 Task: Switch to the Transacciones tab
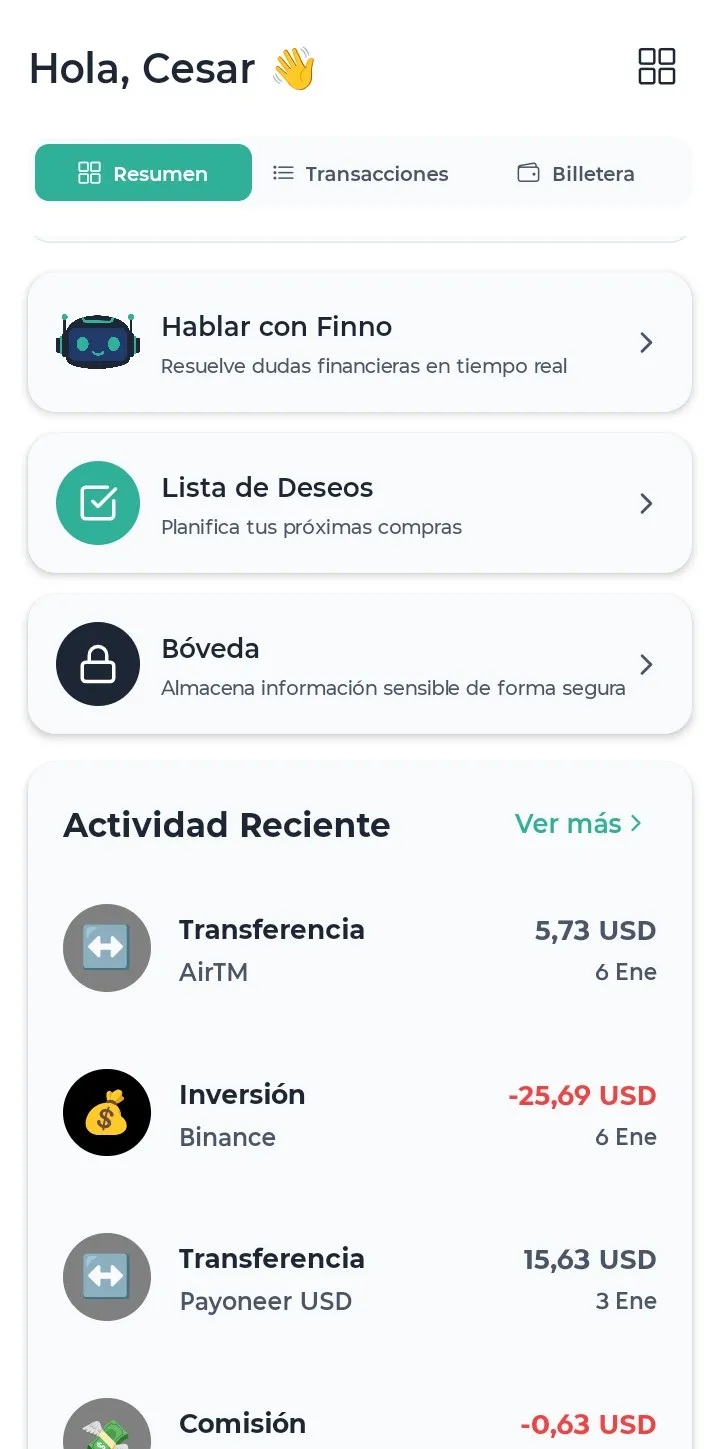[x=361, y=173]
